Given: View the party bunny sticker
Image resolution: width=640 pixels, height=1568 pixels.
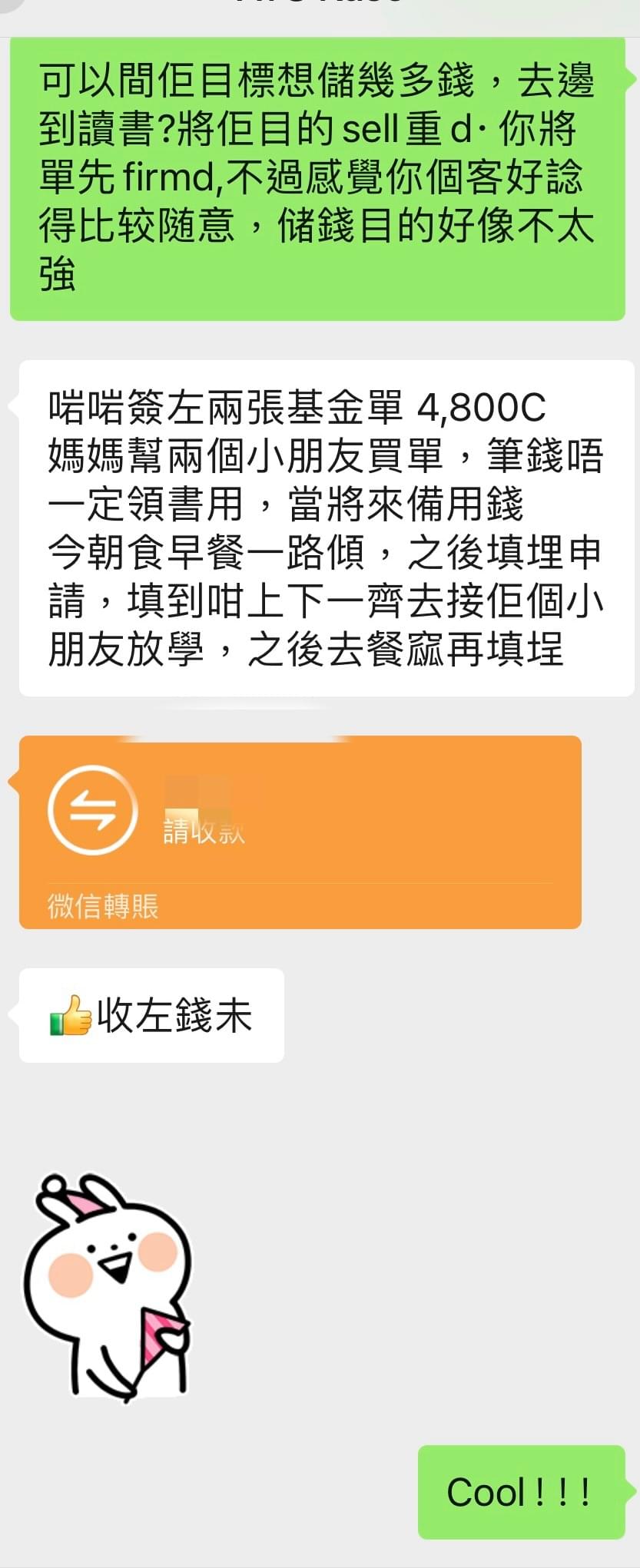Looking at the screenshot, I should tap(108, 1288).
